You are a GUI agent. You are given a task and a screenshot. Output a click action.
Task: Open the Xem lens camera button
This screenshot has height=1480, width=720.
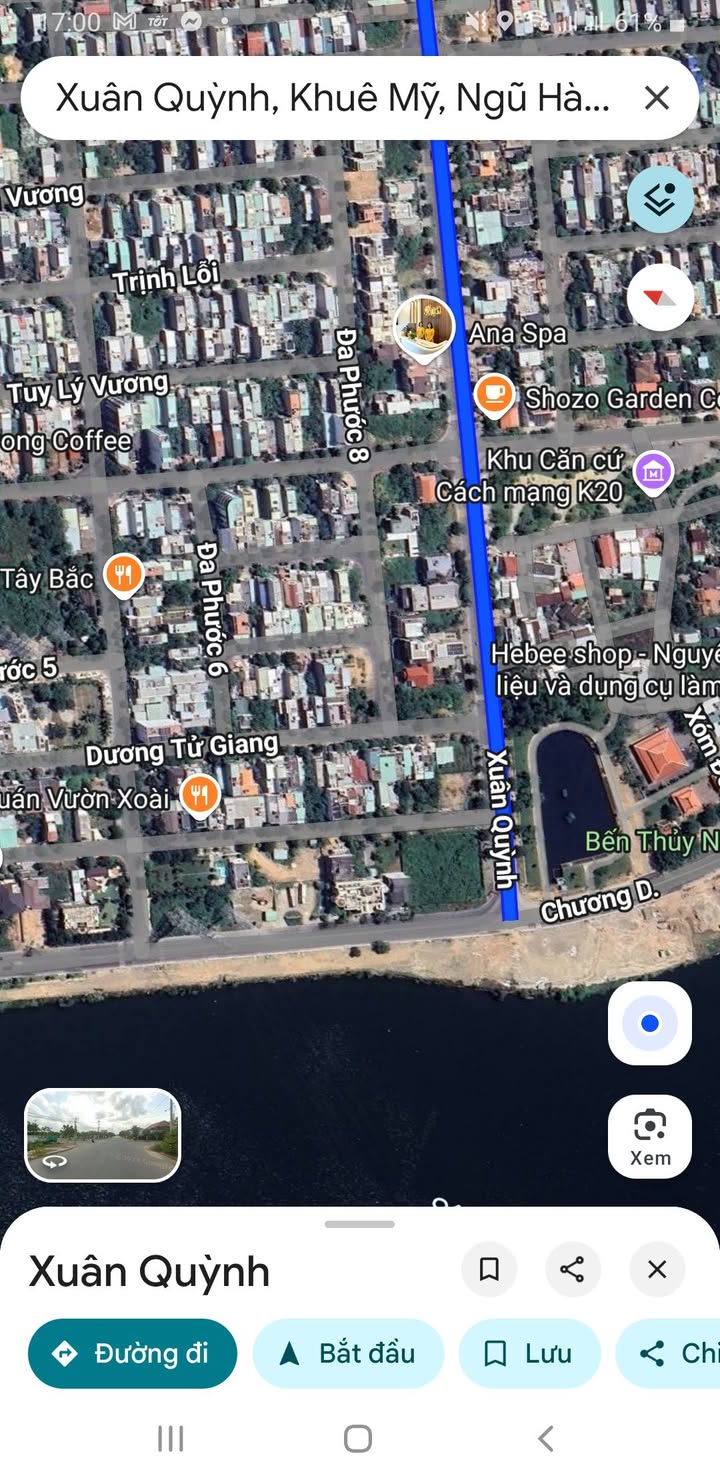[x=650, y=1137]
